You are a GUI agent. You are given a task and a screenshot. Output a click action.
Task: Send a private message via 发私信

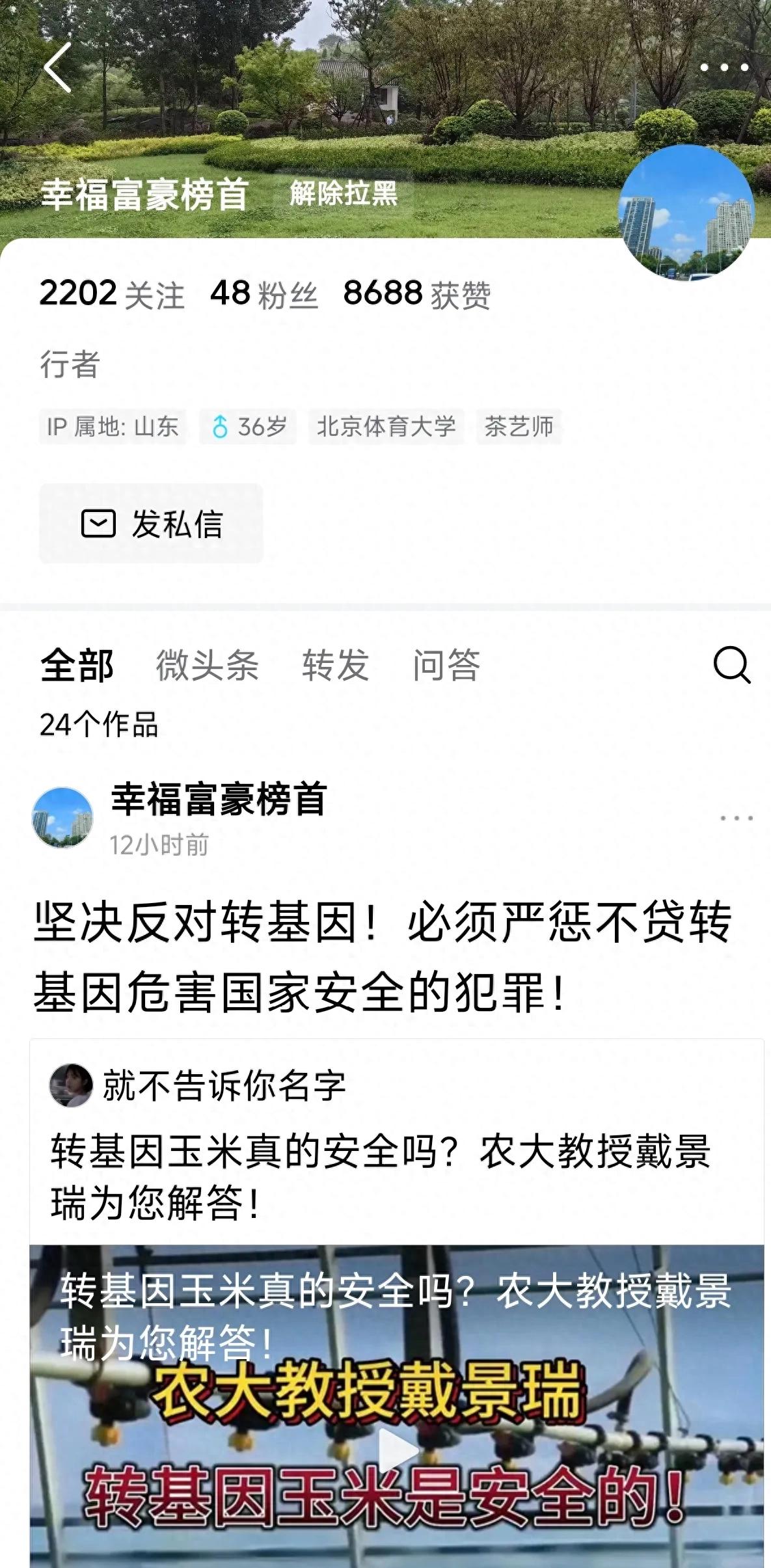coord(151,523)
